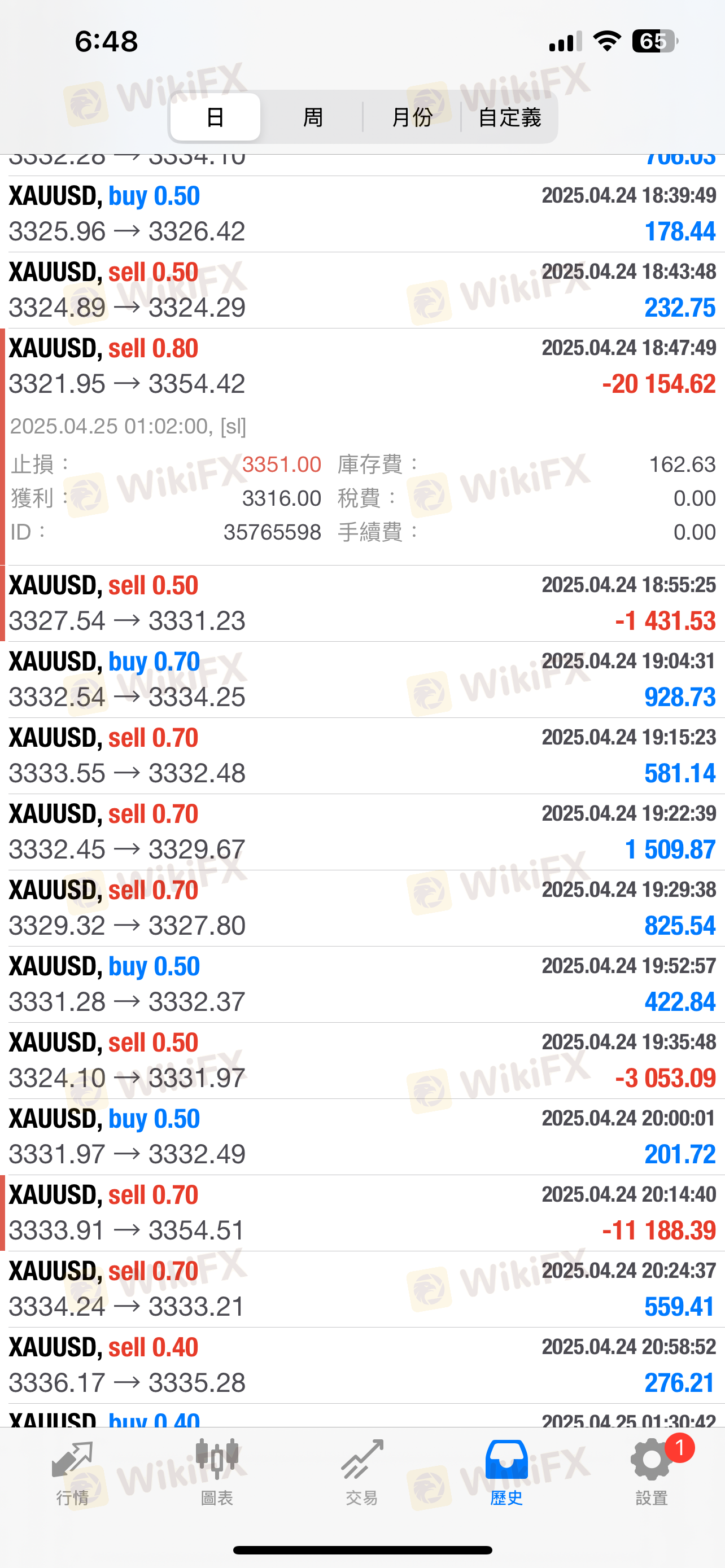Go to the 交易 trade tab
The height and width of the screenshot is (1568, 725).
click(362, 1473)
